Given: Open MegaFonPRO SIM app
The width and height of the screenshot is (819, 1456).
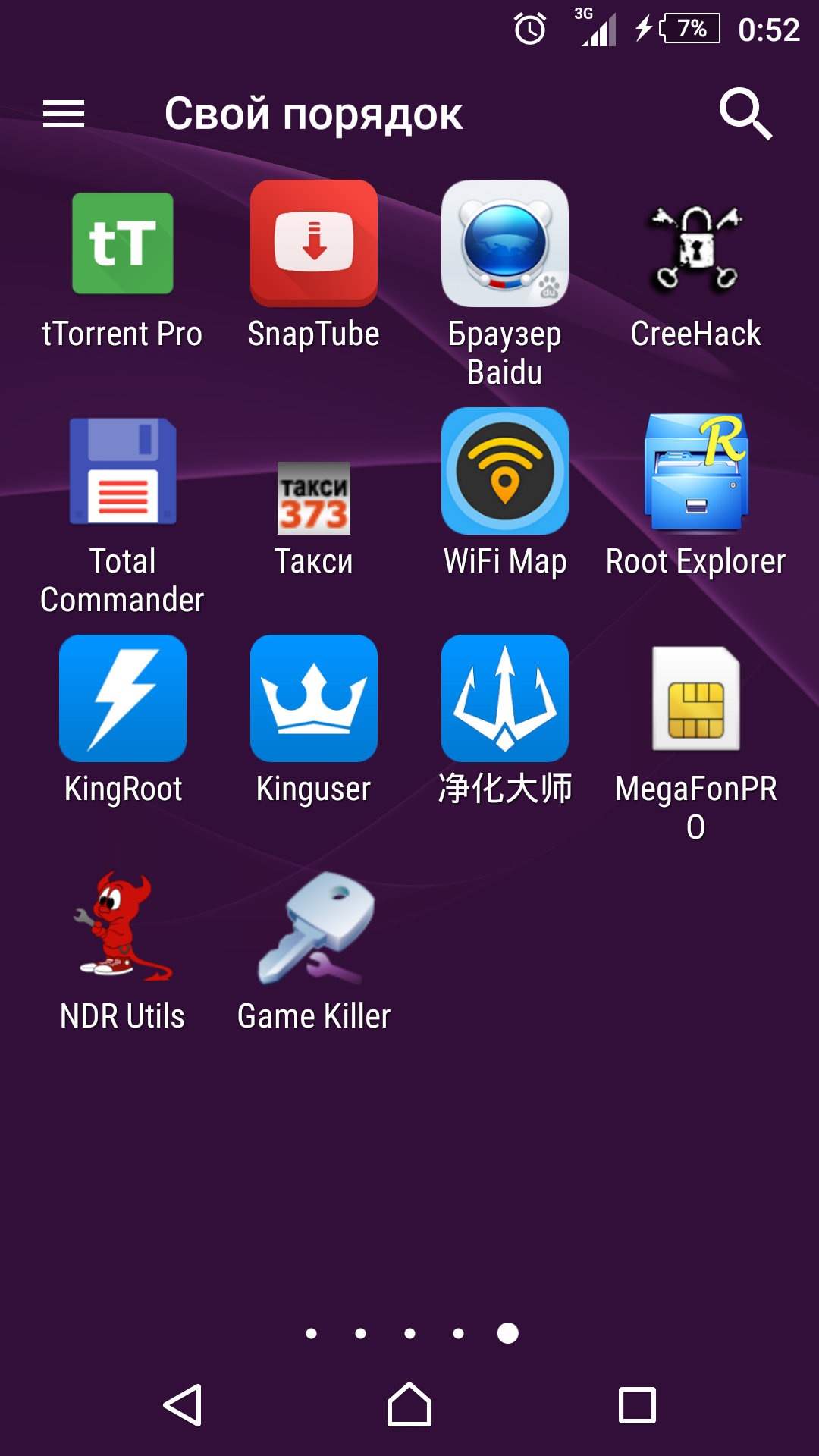Looking at the screenshot, I should point(696,698).
